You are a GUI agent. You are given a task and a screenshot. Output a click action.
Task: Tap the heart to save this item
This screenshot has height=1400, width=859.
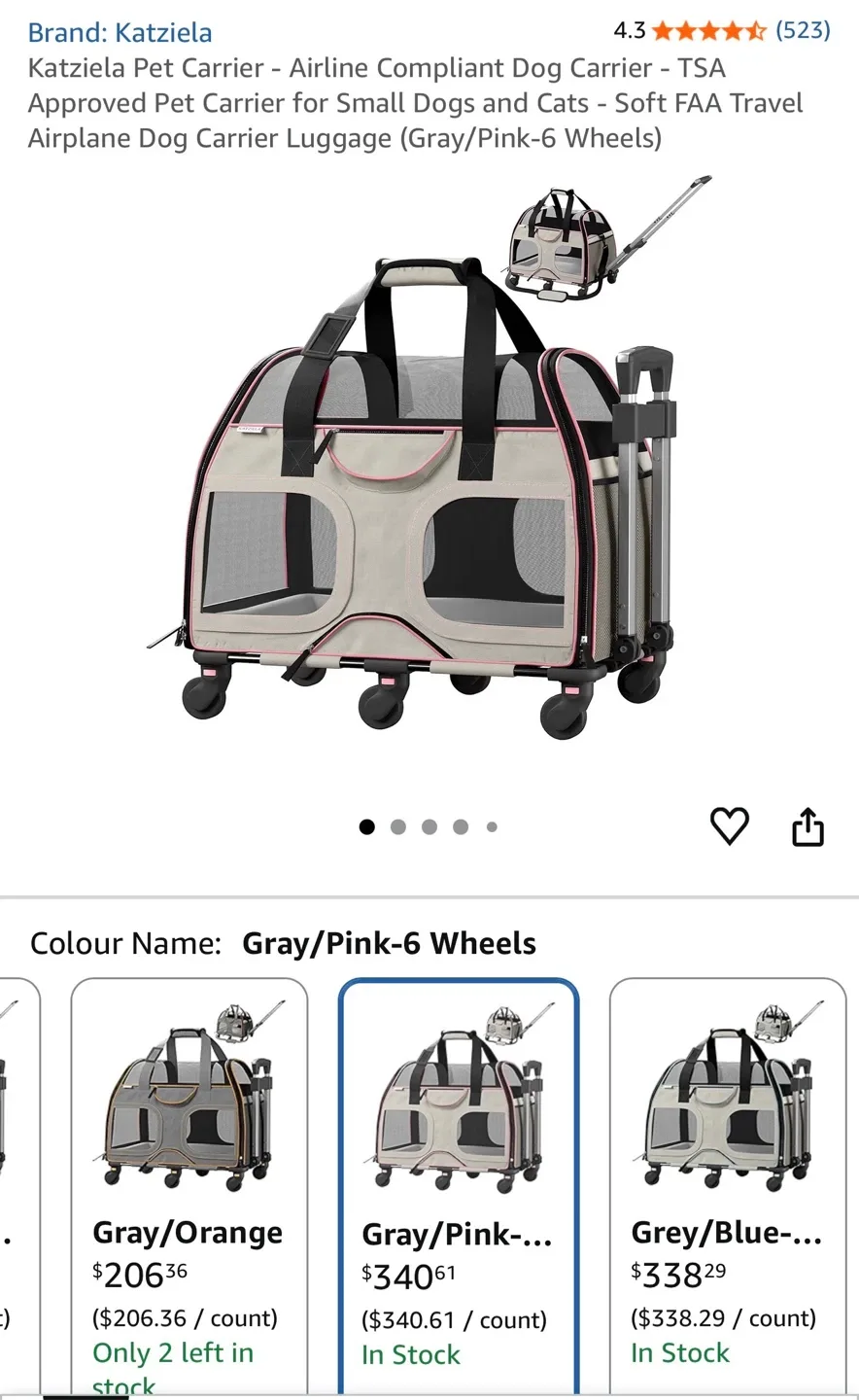730,825
